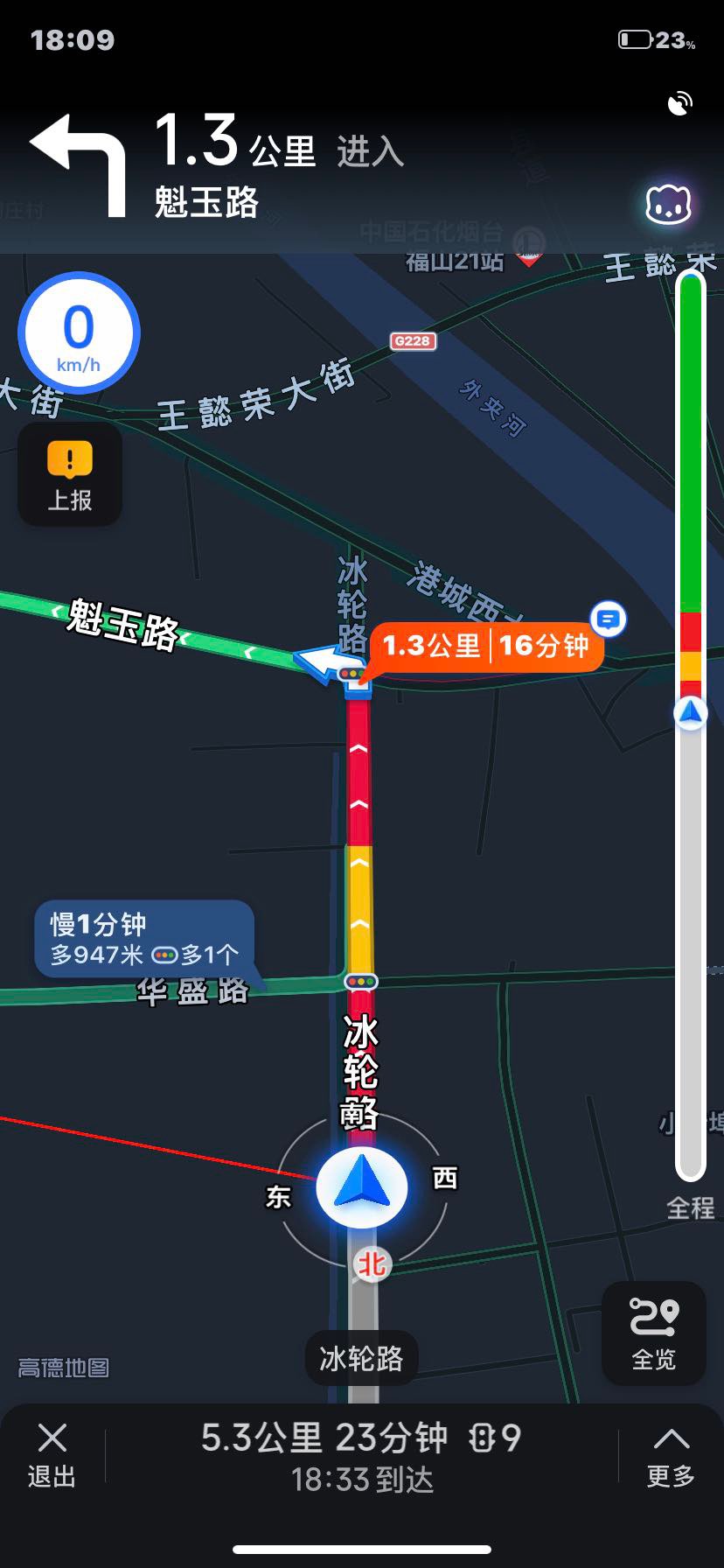
Task: Tap the voice assistant mascot icon
Action: point(668,206)
